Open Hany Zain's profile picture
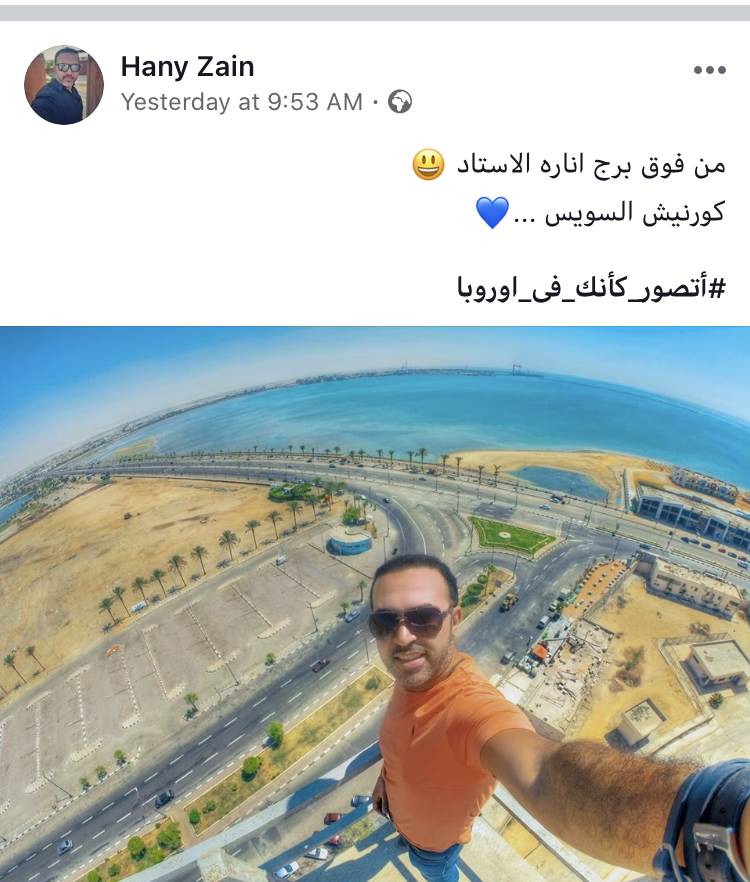The height and width of the screenshot is (882, 750). 64,85
